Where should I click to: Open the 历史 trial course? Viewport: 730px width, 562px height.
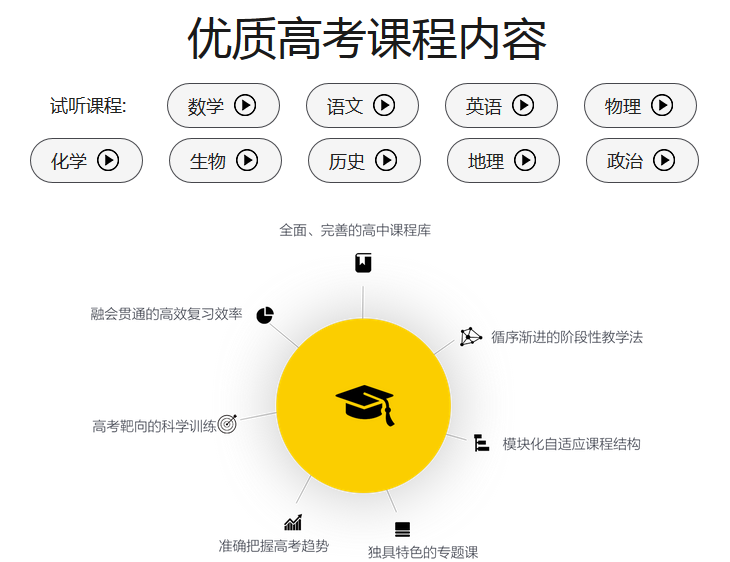[364, 160]
